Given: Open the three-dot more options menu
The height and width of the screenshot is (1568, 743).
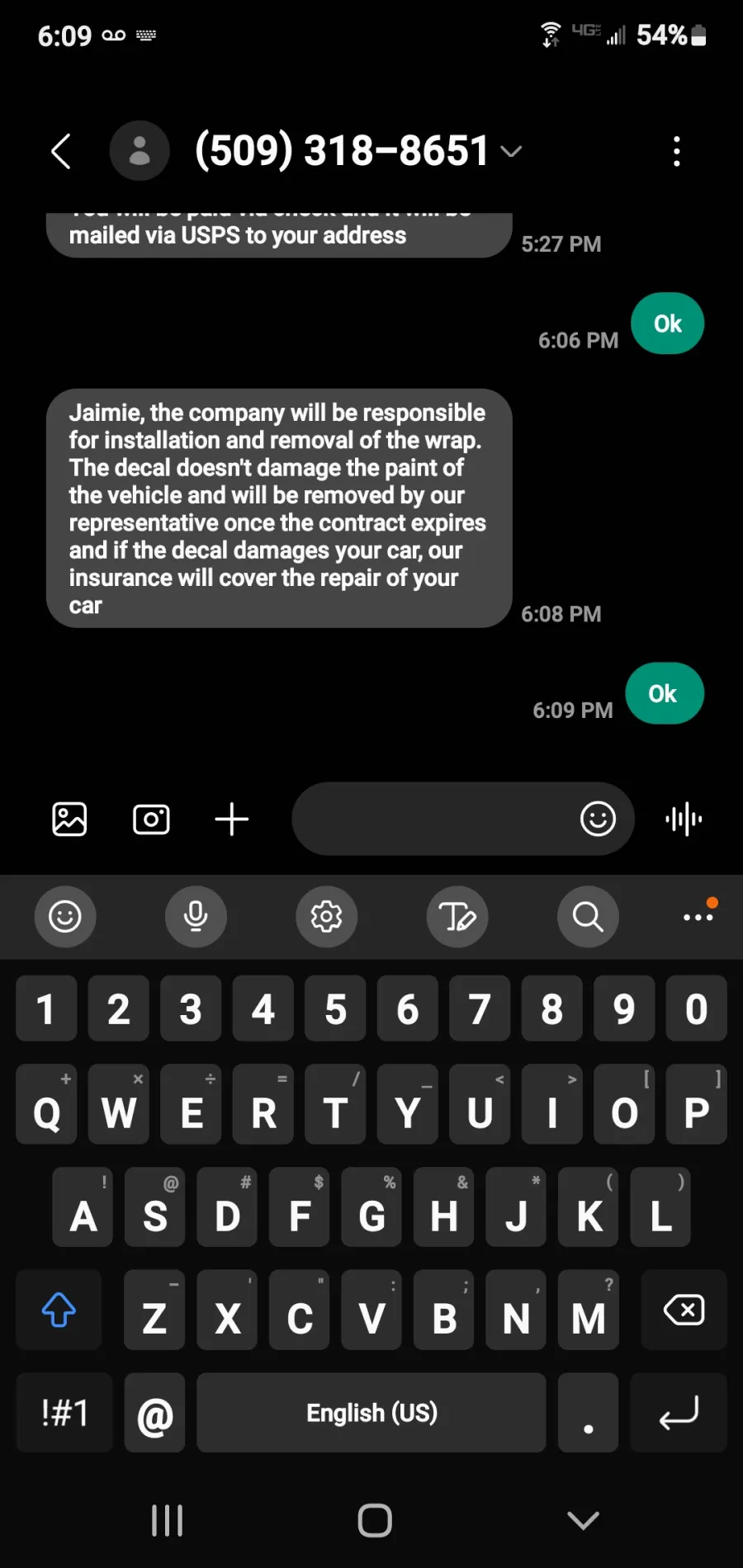Looking at the screenshot, I should [x=677, y=152].
